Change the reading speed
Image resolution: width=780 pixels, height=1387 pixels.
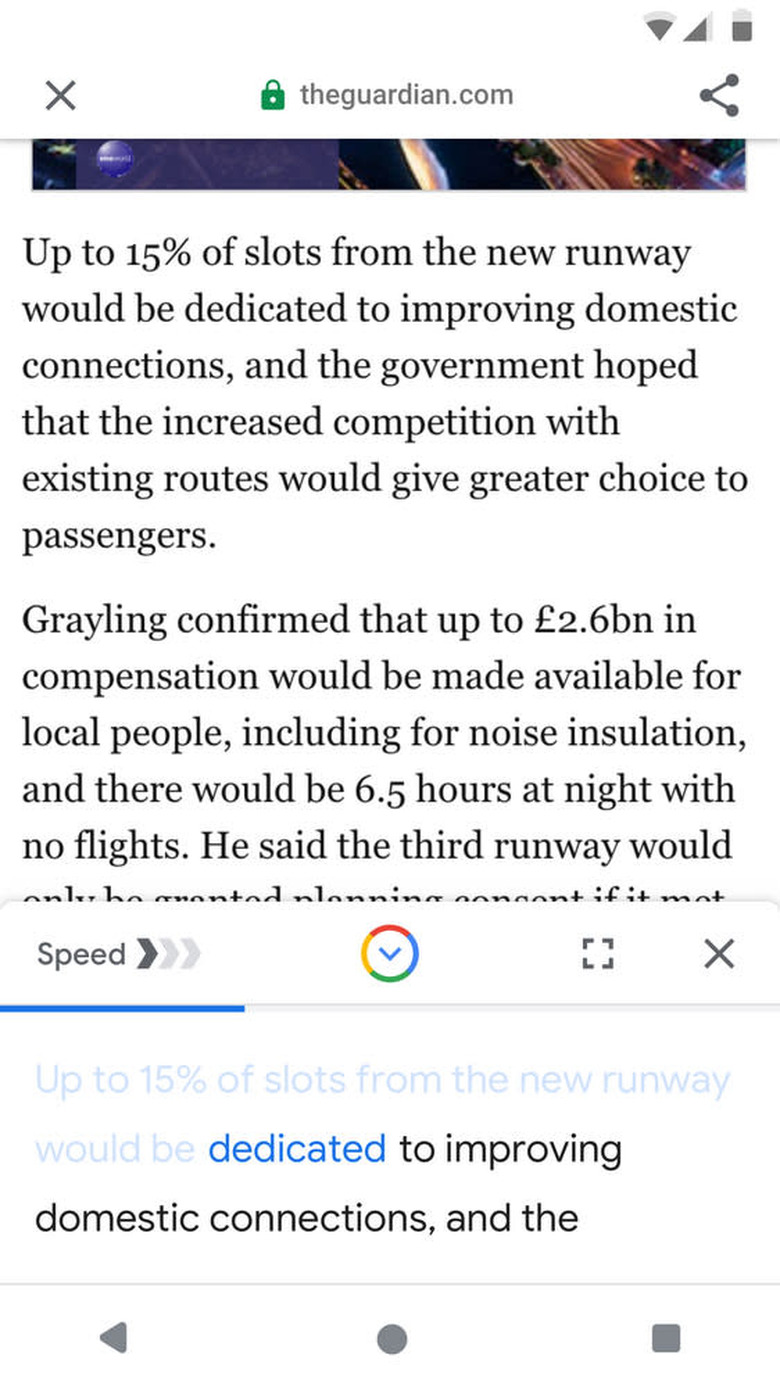tap(118, 954)
